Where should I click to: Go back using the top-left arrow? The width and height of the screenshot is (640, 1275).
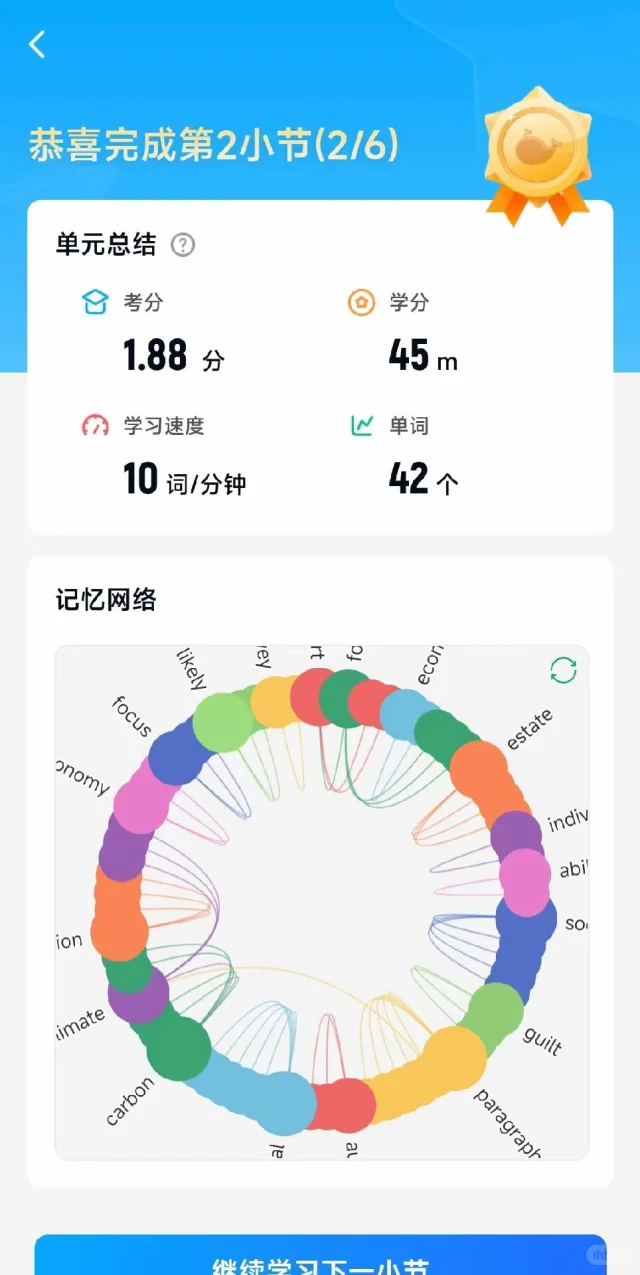coord(37,45)
